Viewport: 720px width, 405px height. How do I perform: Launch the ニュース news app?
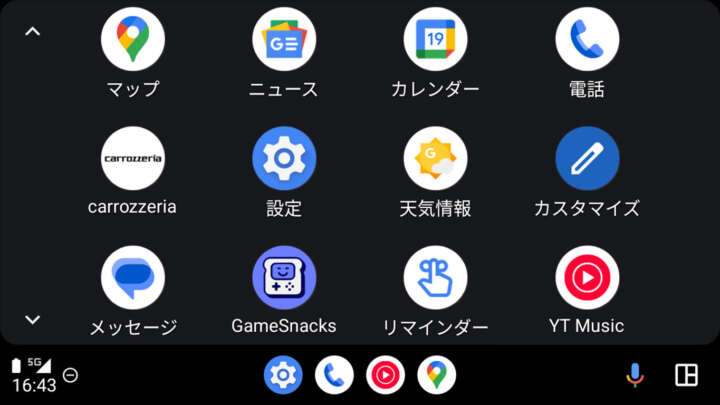284,41
